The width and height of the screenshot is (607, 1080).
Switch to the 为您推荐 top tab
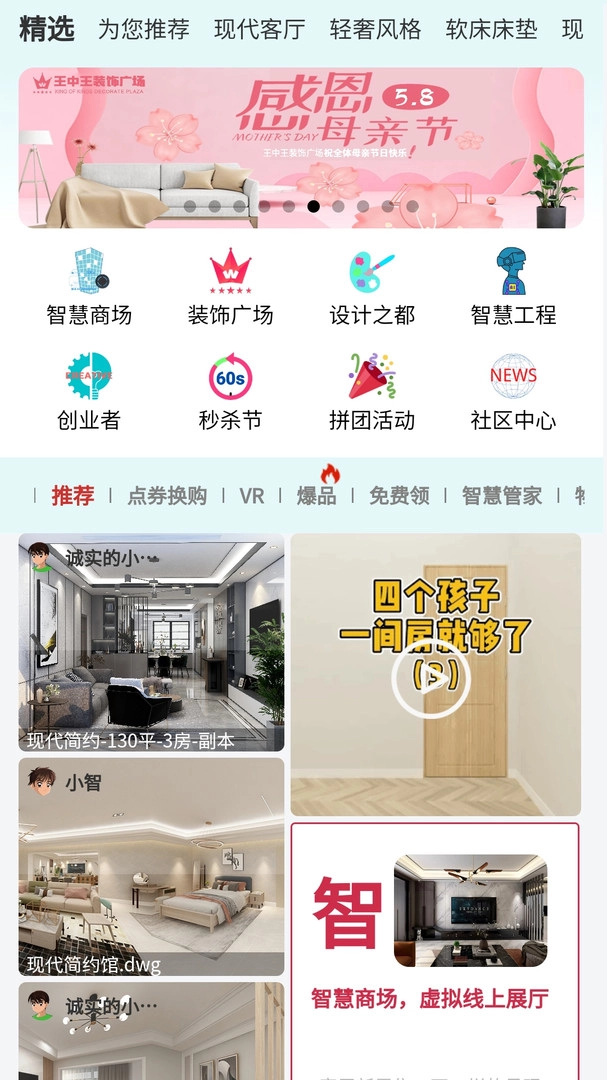(143, 29)
